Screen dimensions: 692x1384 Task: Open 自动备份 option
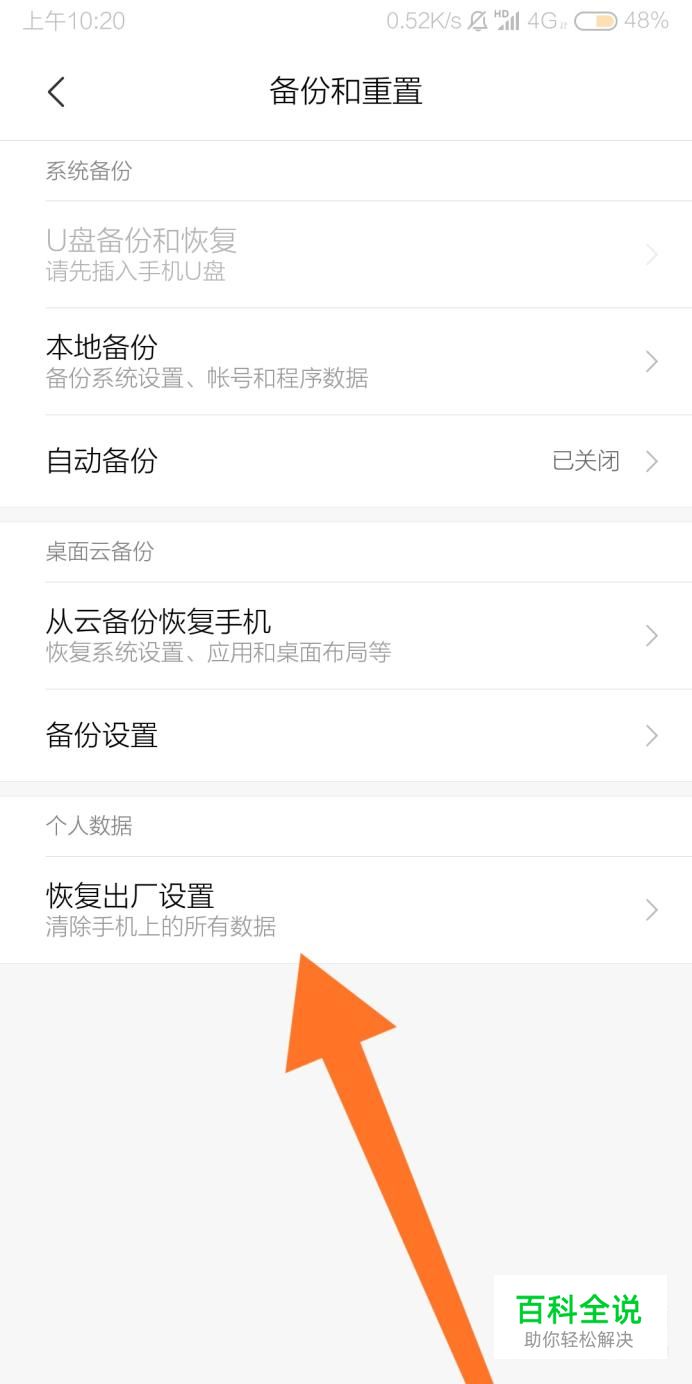pyautogui.click(x=345, y=461)
